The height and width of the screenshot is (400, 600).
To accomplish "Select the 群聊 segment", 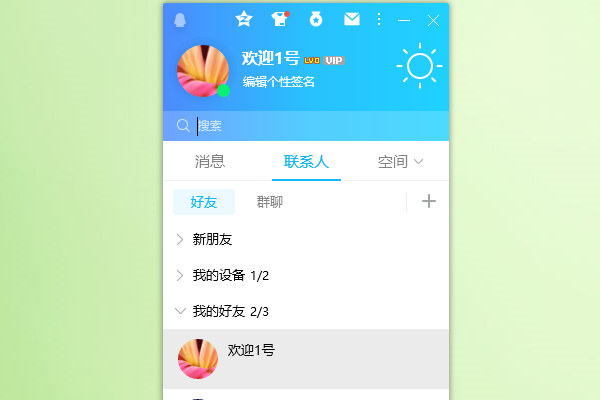I will pyautogui.click(x=270, y=202).
